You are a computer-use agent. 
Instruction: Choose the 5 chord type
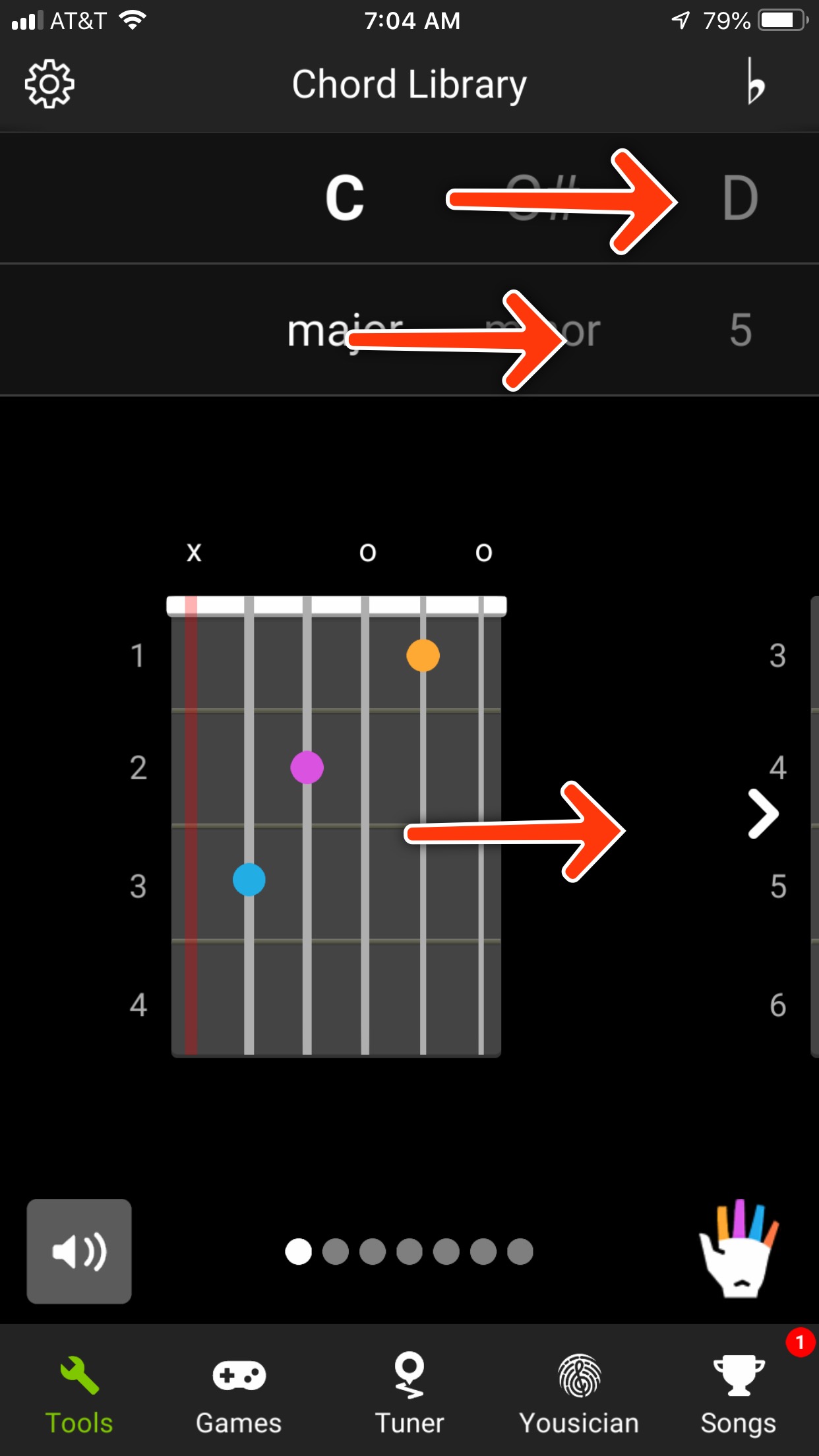click(x=740, y=330)
